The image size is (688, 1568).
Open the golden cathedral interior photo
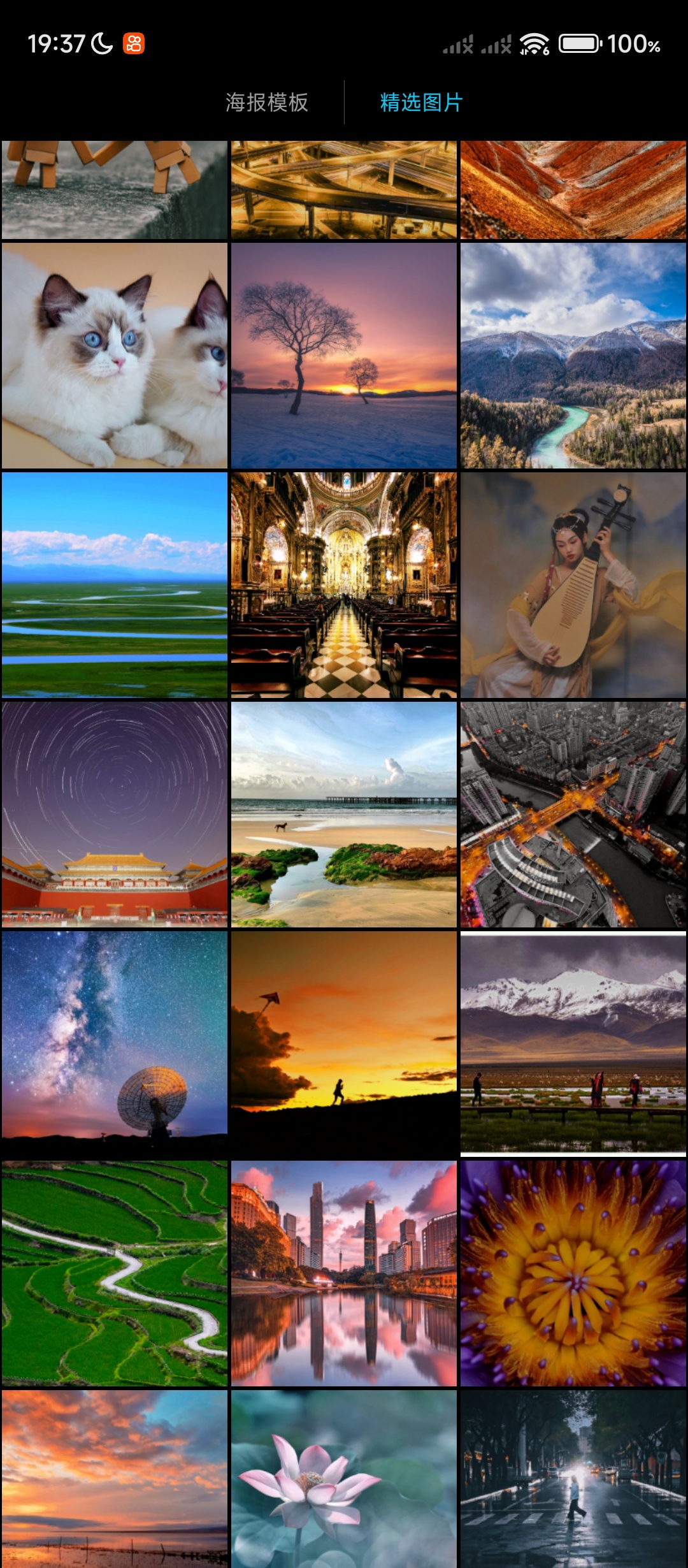[344, 585]
